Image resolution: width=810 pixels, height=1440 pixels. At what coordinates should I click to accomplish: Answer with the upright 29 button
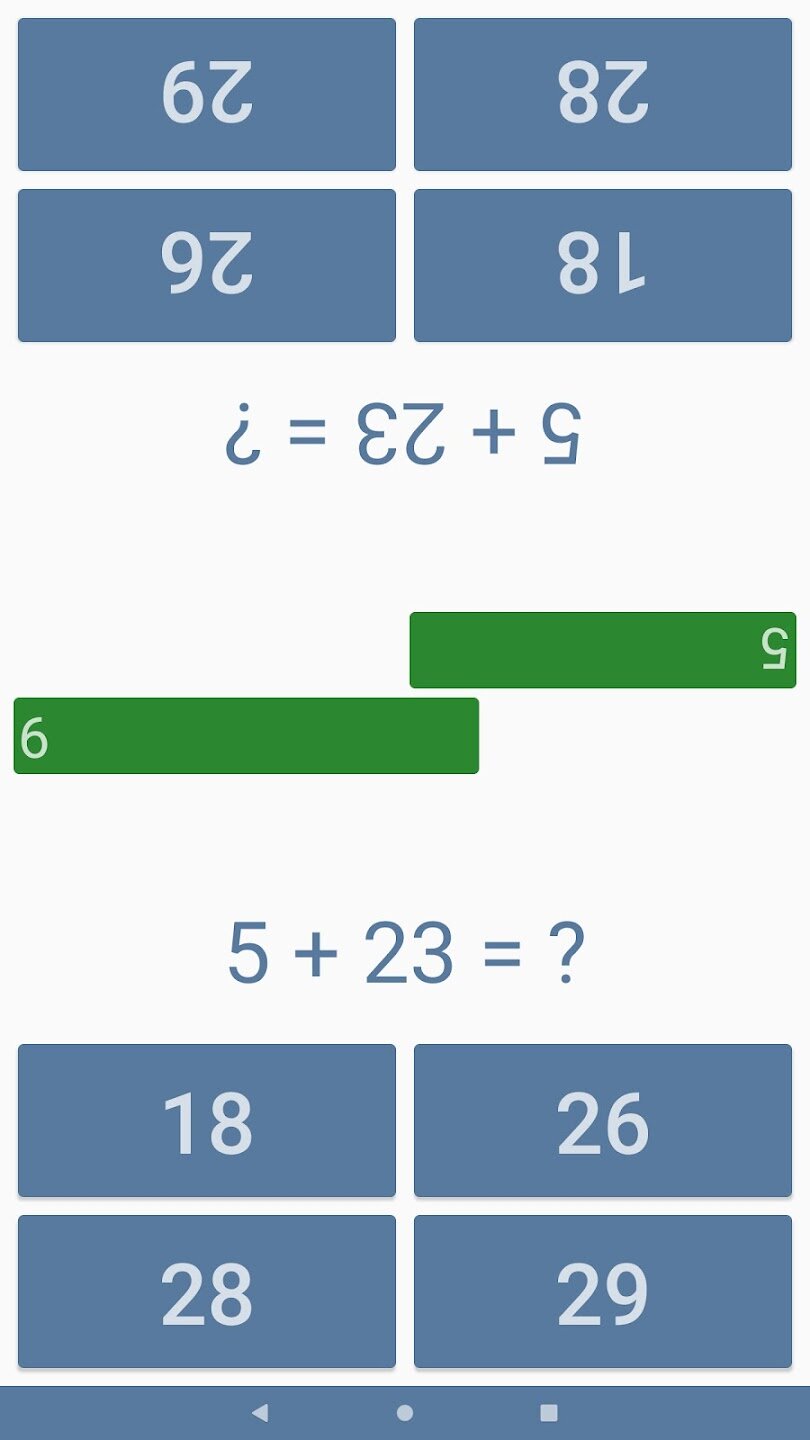603,1291
